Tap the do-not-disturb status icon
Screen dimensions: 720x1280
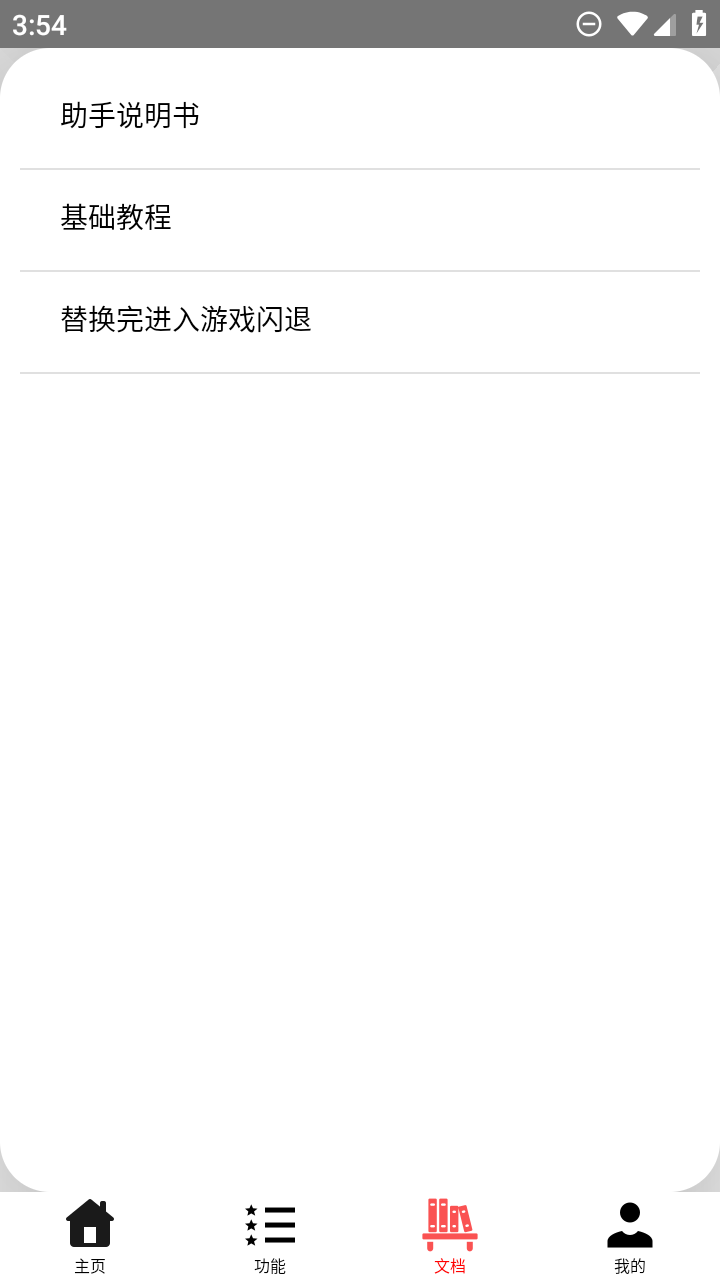coord(589,25)
